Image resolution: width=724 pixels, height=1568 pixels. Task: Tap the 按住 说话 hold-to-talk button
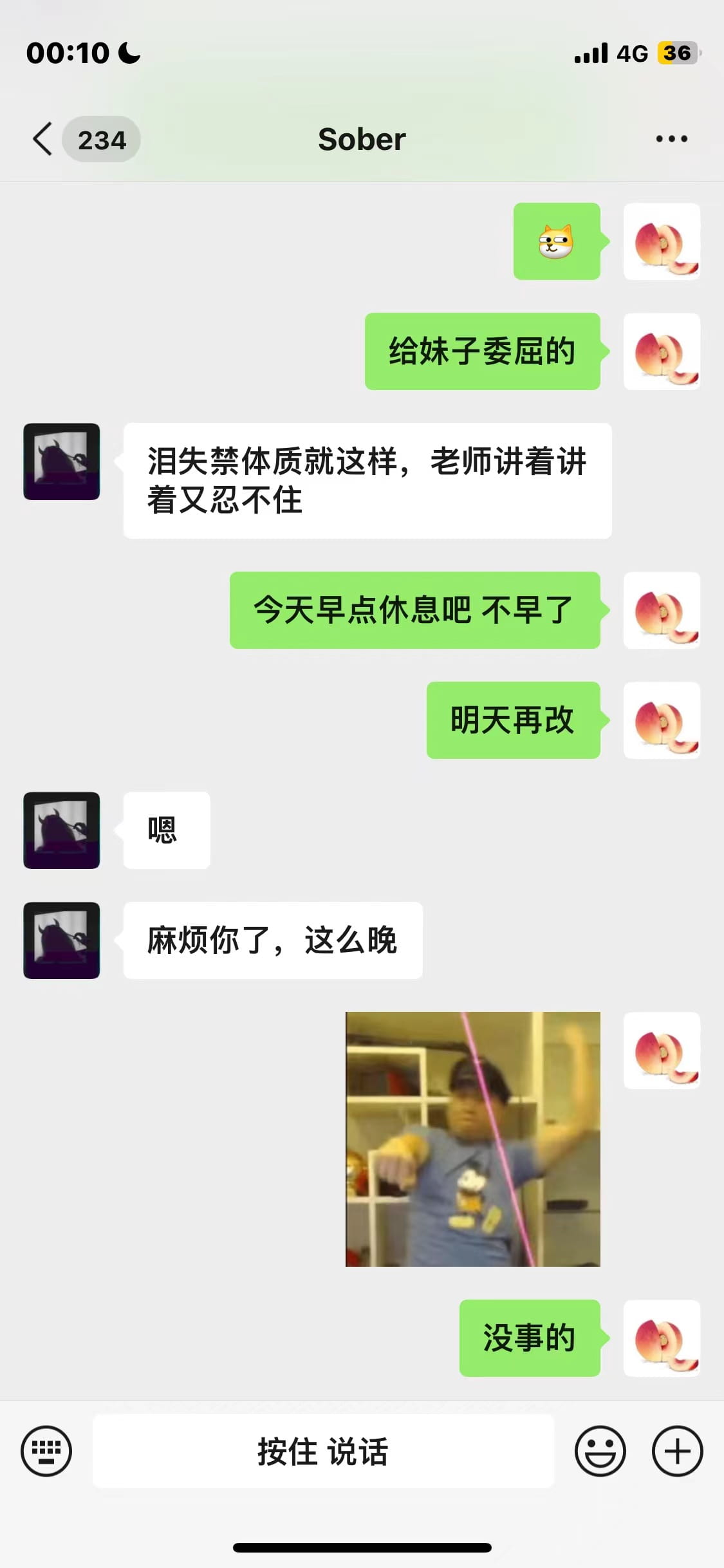[323, 1451]
